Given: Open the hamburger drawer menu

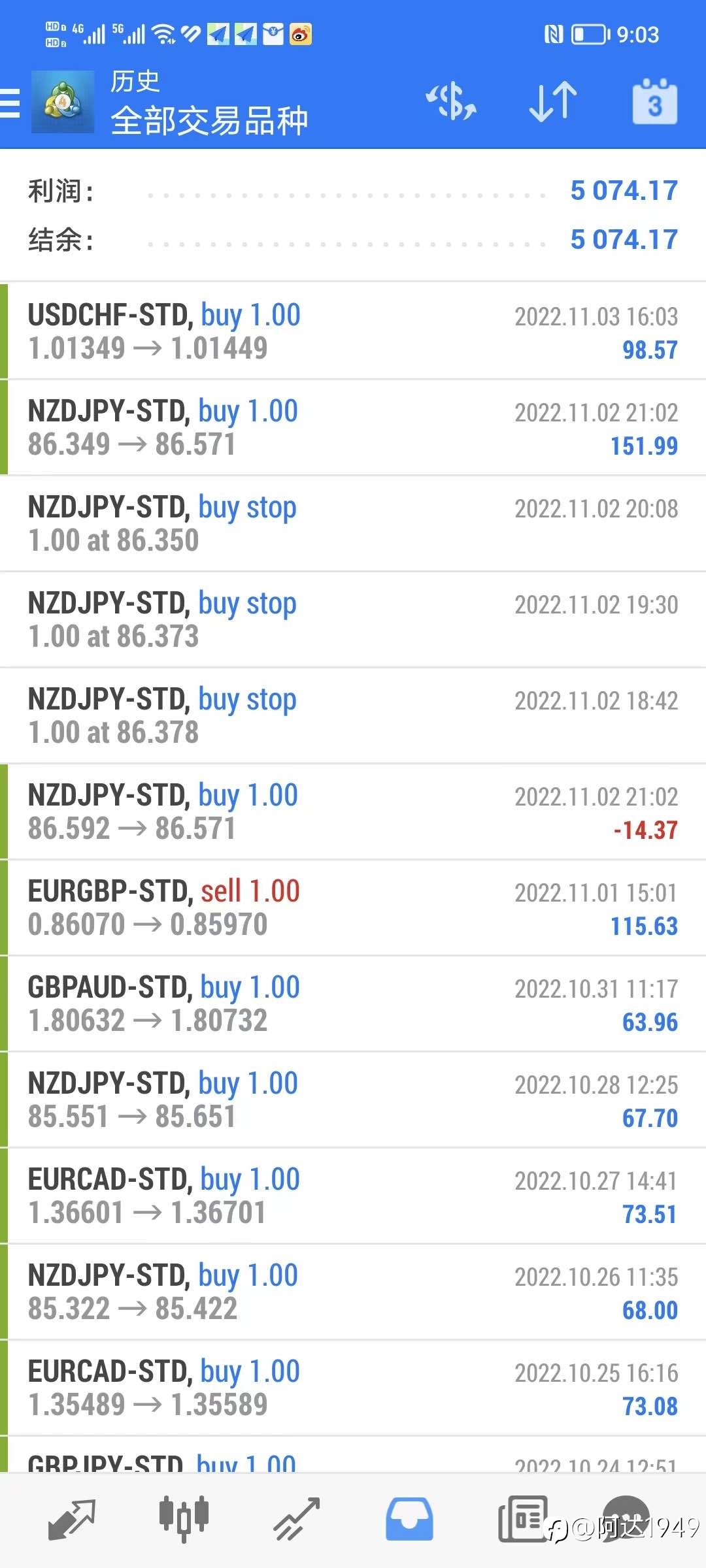Looking at the screenshot, I should [10, 103].
